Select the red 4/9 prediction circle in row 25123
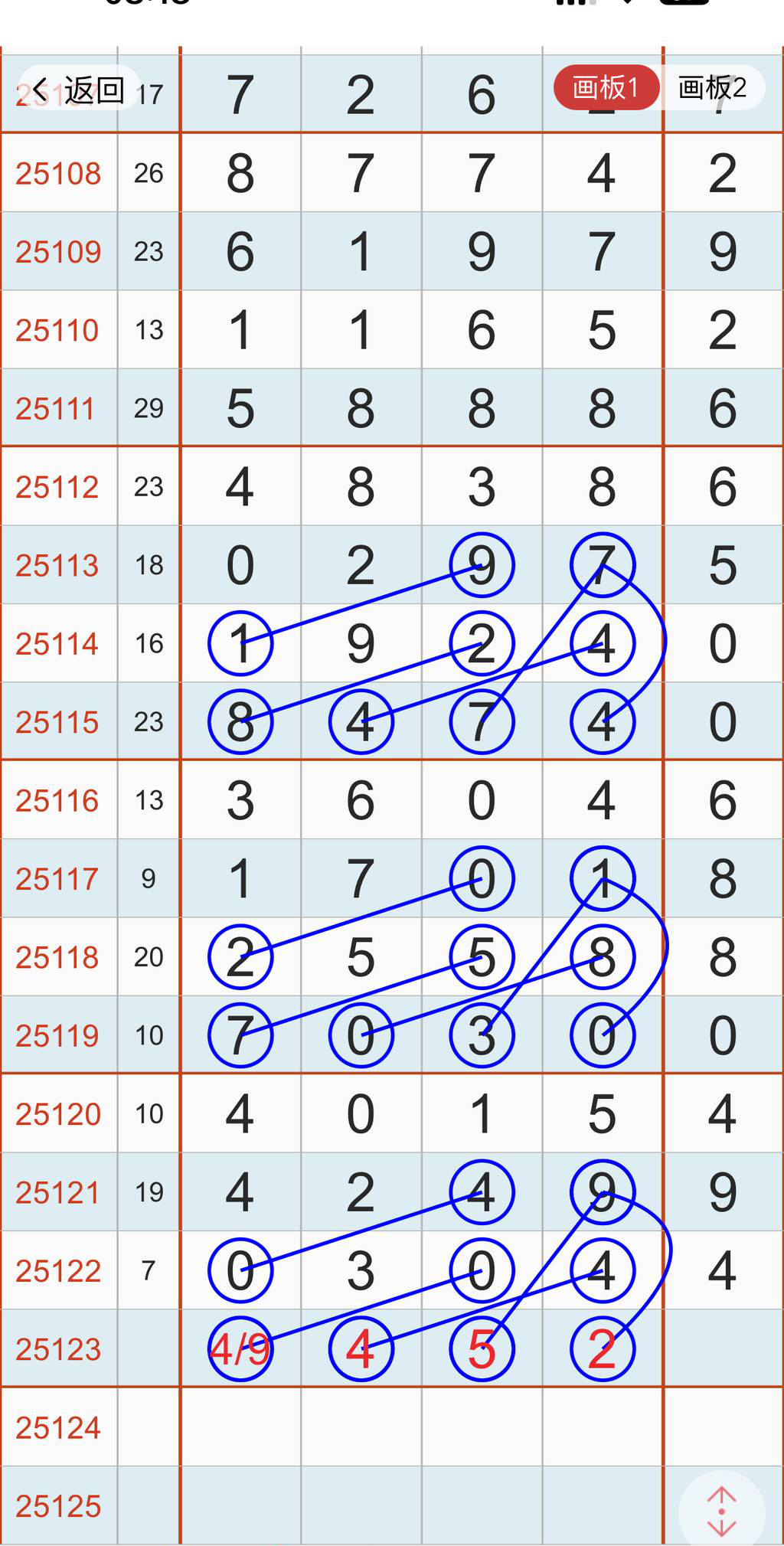 click(240, 1348)
